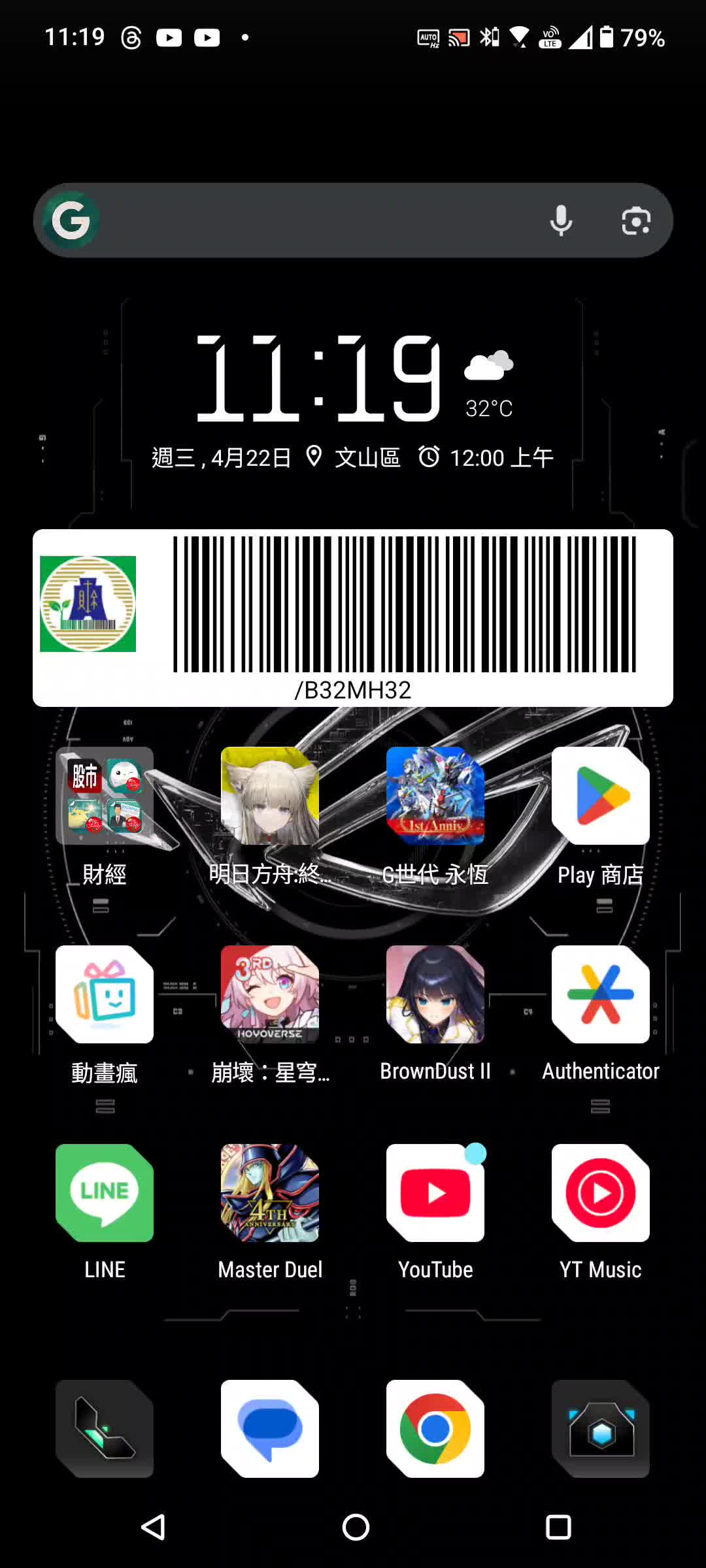Open the phone dialer in the dock
706x1568 pixels.
click(105, 1428)
